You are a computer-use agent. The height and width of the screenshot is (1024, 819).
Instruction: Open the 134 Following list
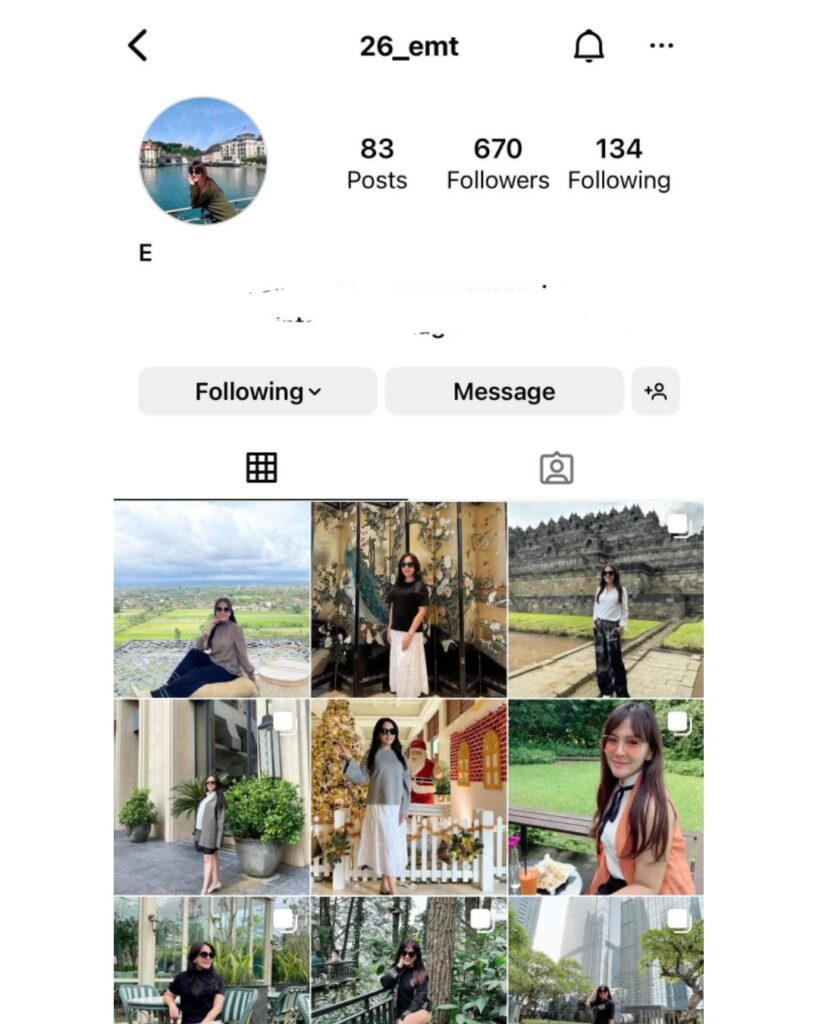[619, 164]
